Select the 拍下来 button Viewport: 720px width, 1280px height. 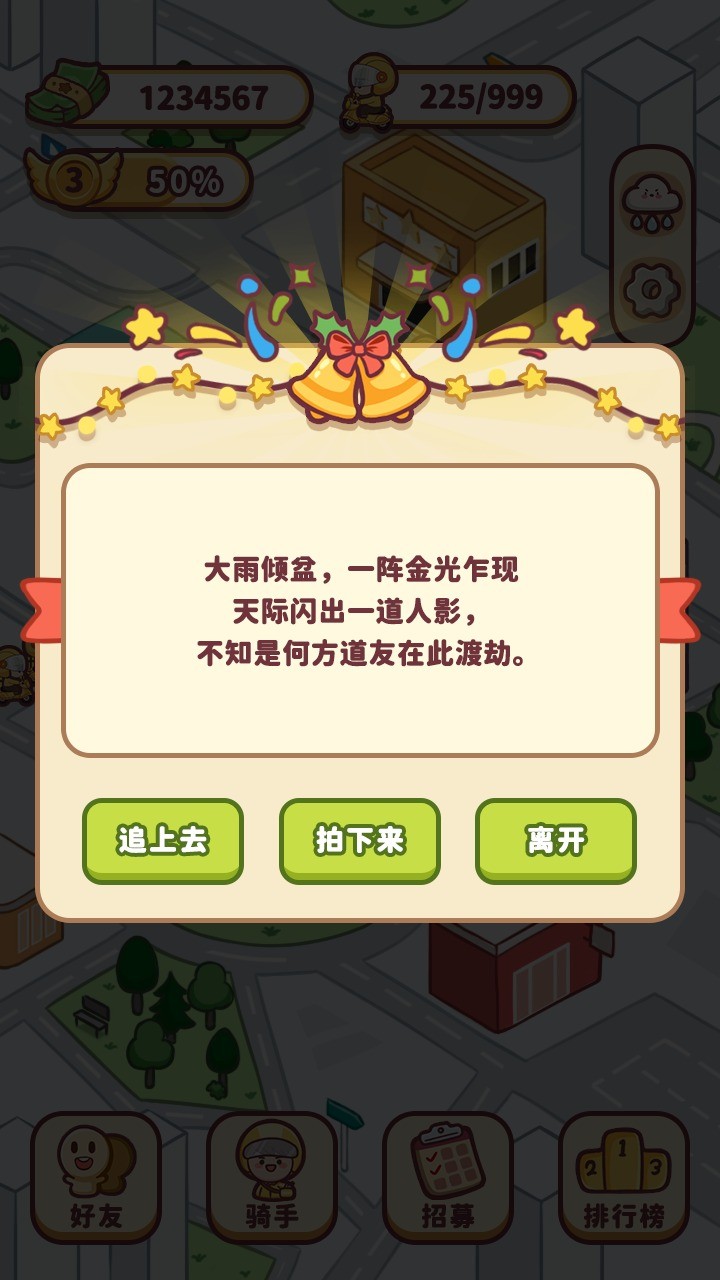(360, 841)
